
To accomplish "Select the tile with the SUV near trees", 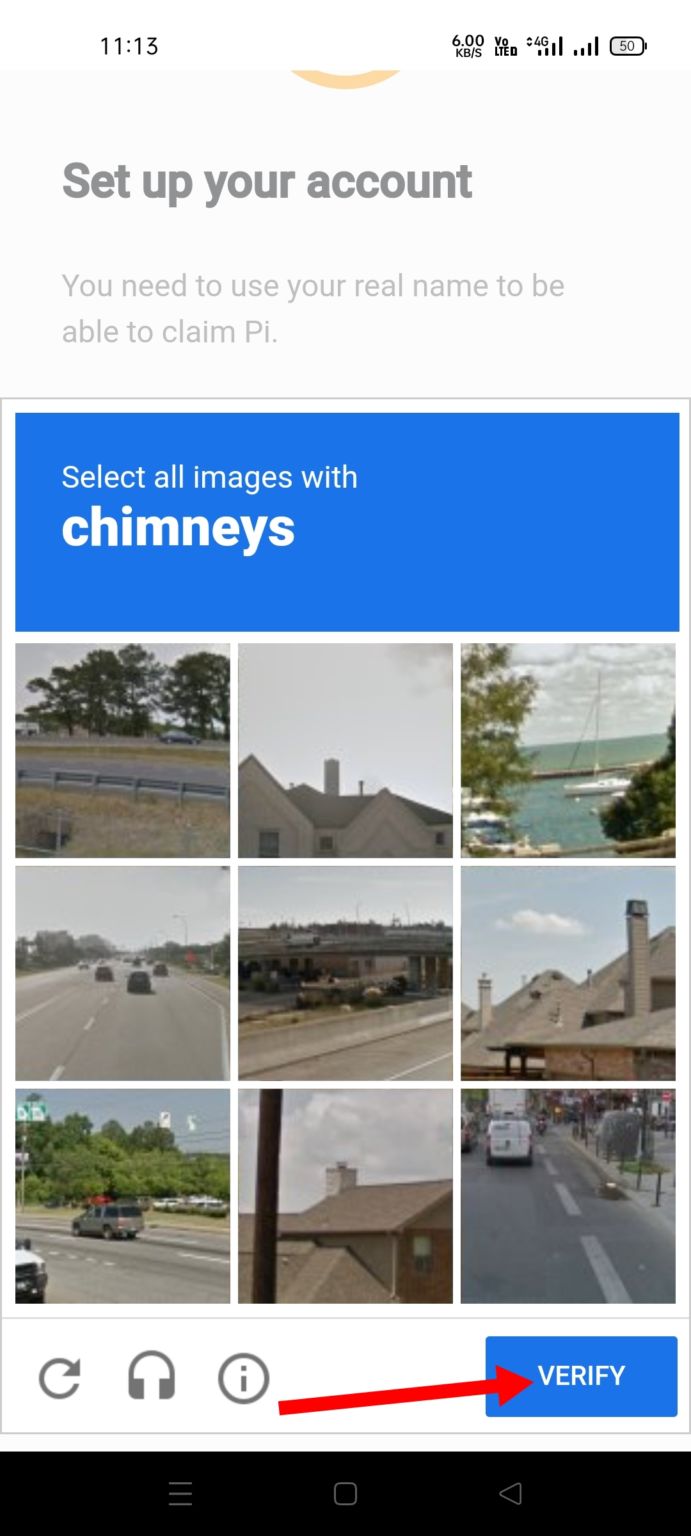I will pyautogui.click(x=123, y=1196).
